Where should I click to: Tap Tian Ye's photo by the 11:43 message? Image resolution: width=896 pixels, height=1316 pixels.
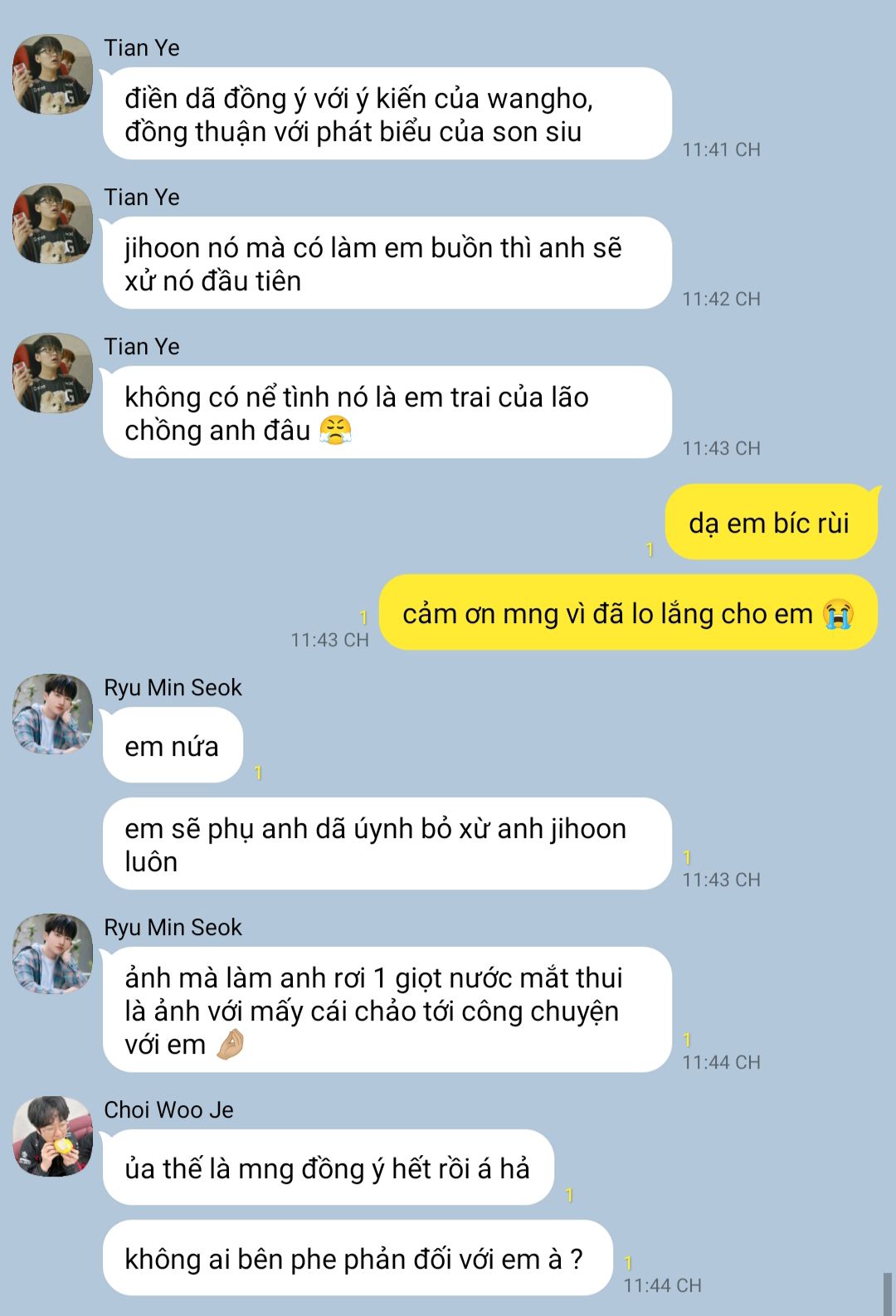coord(52,373)
